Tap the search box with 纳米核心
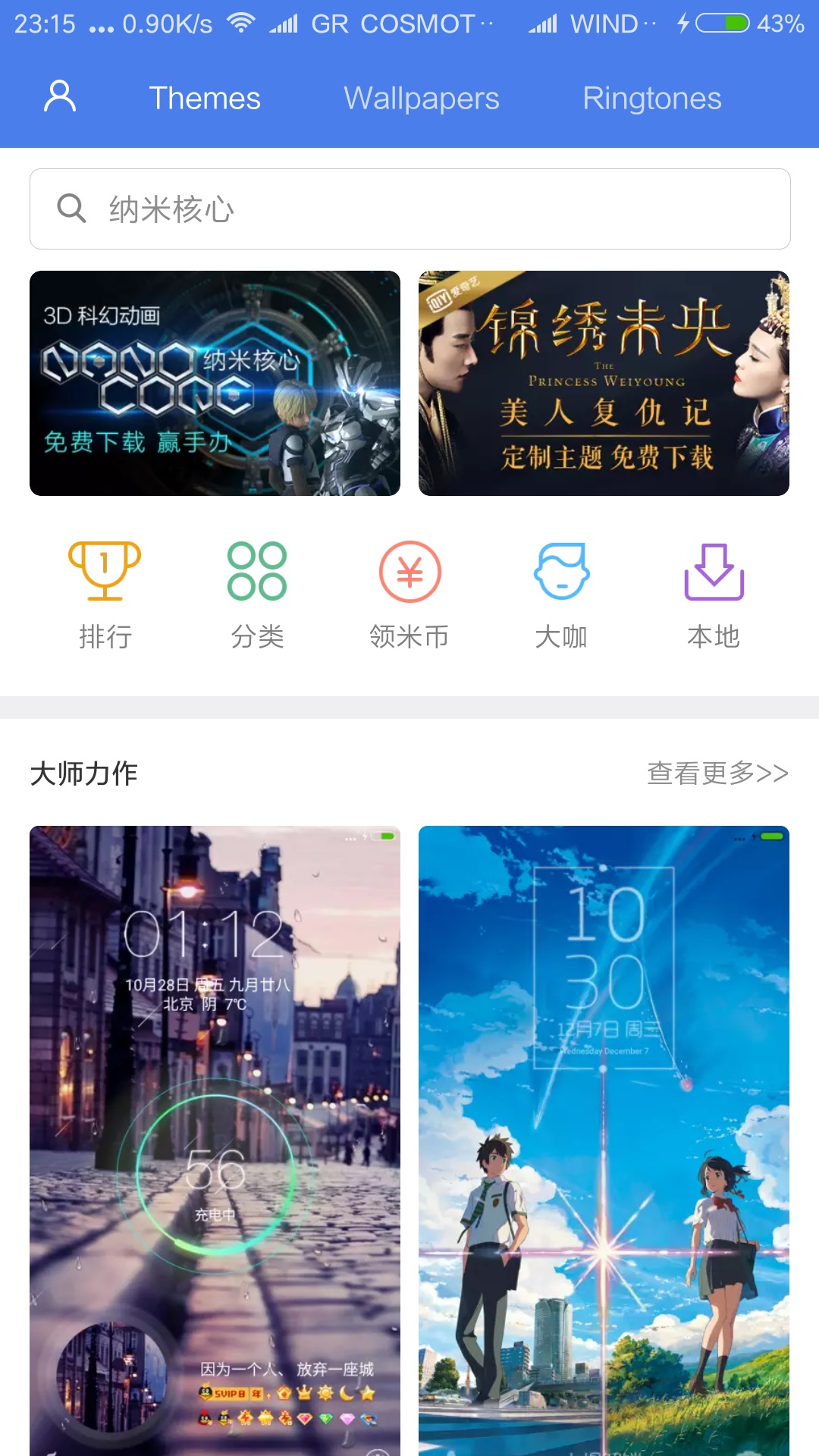The image size is (819, 1456). click(x=409, y=209)
